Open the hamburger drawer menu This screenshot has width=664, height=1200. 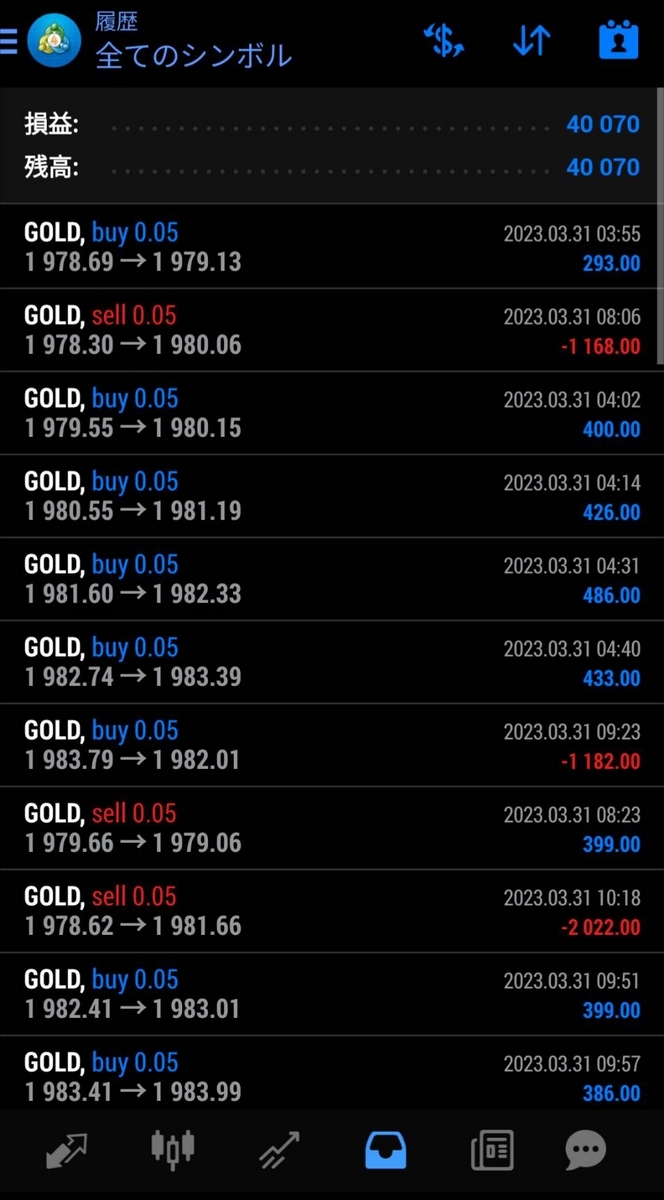pyautogui.click(x=9, y=42)
